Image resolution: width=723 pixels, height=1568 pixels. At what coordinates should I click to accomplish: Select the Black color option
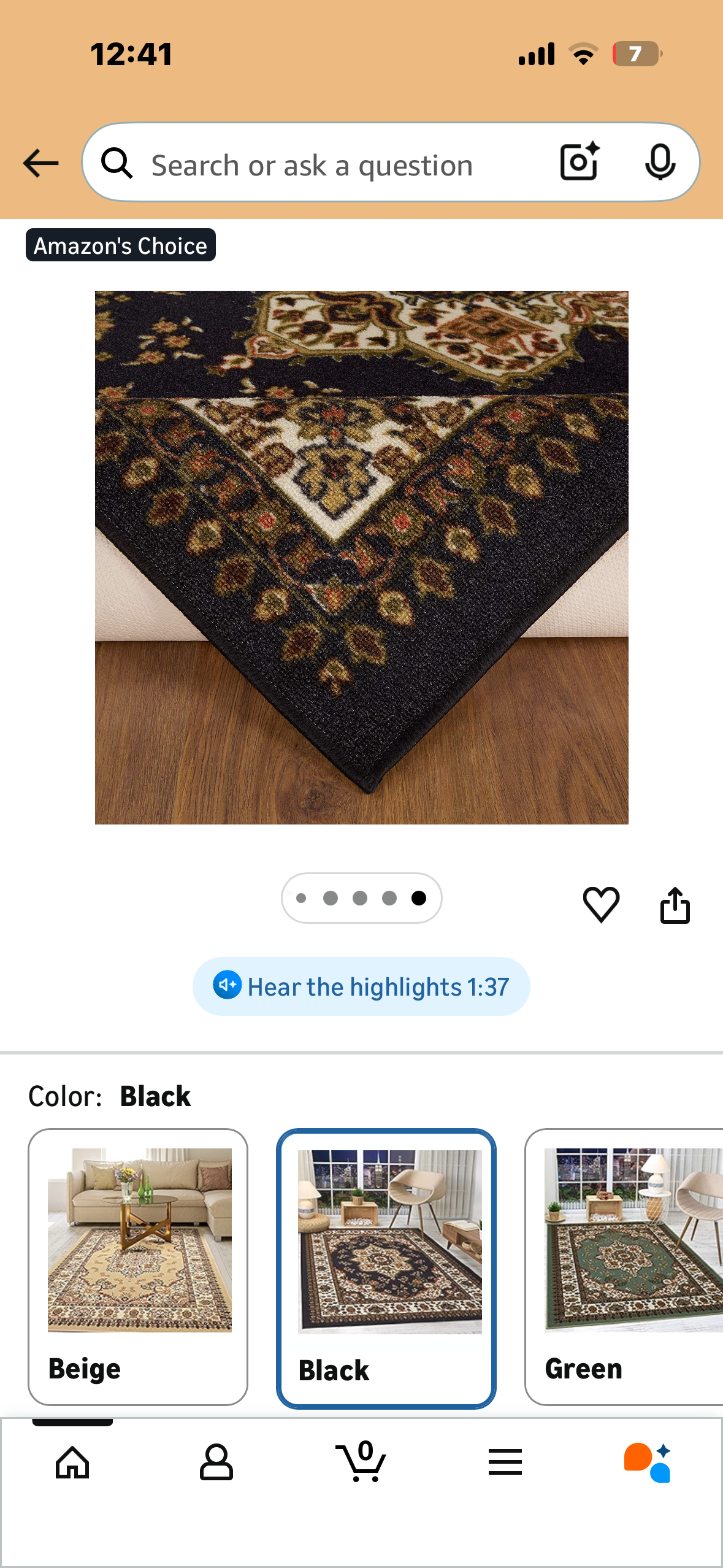click(x=386, y=1267)
